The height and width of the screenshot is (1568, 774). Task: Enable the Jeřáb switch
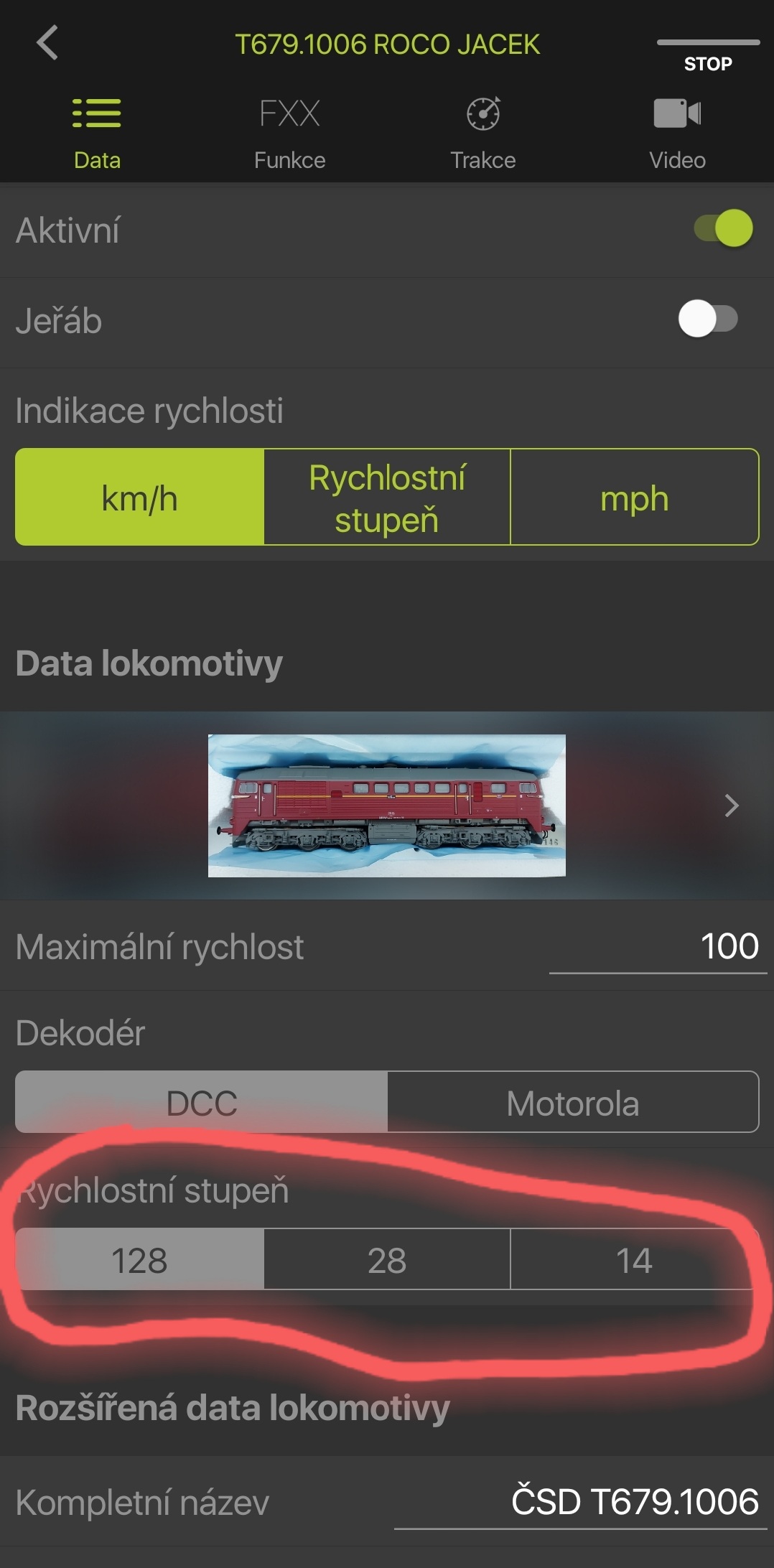click(708, 319)
